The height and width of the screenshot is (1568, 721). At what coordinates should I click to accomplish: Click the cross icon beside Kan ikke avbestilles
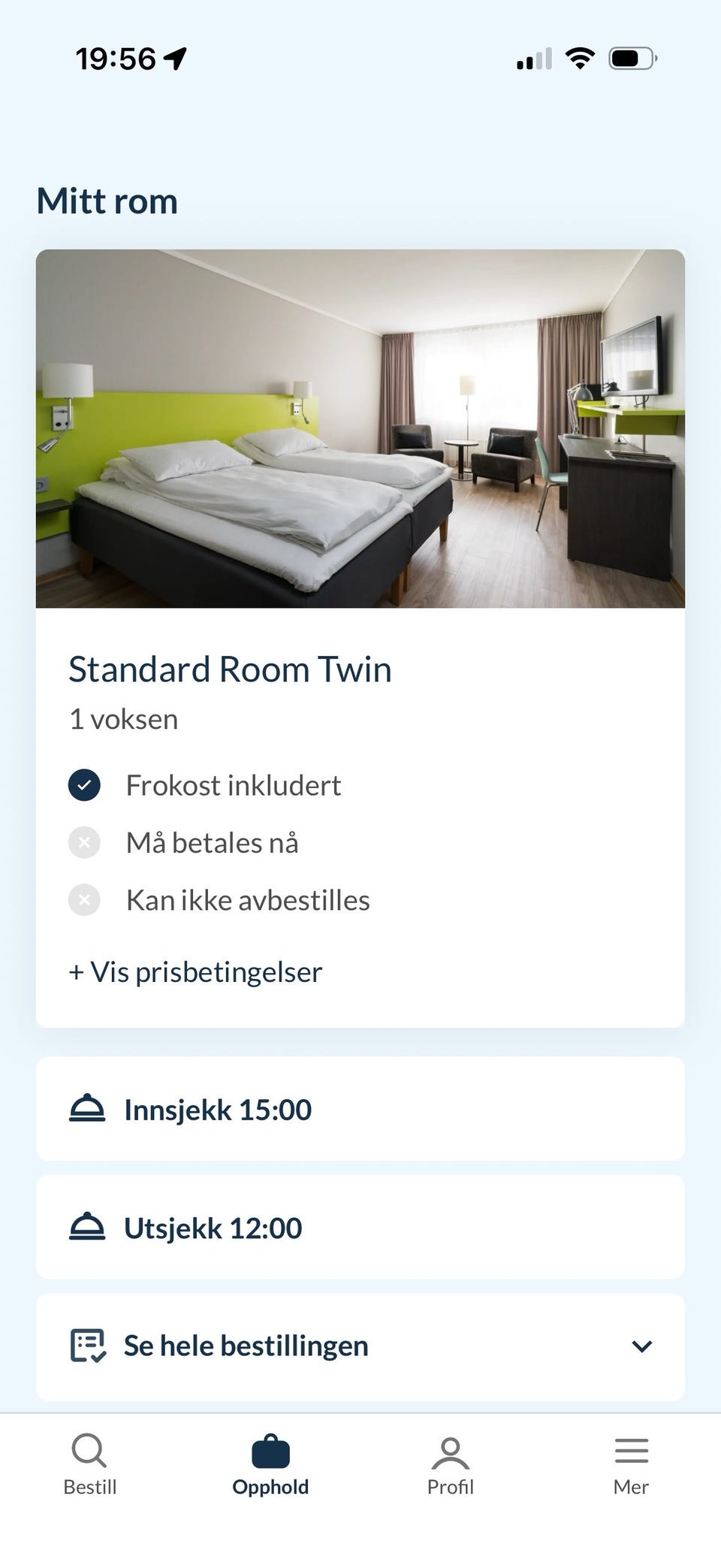(x=84, y=899)
